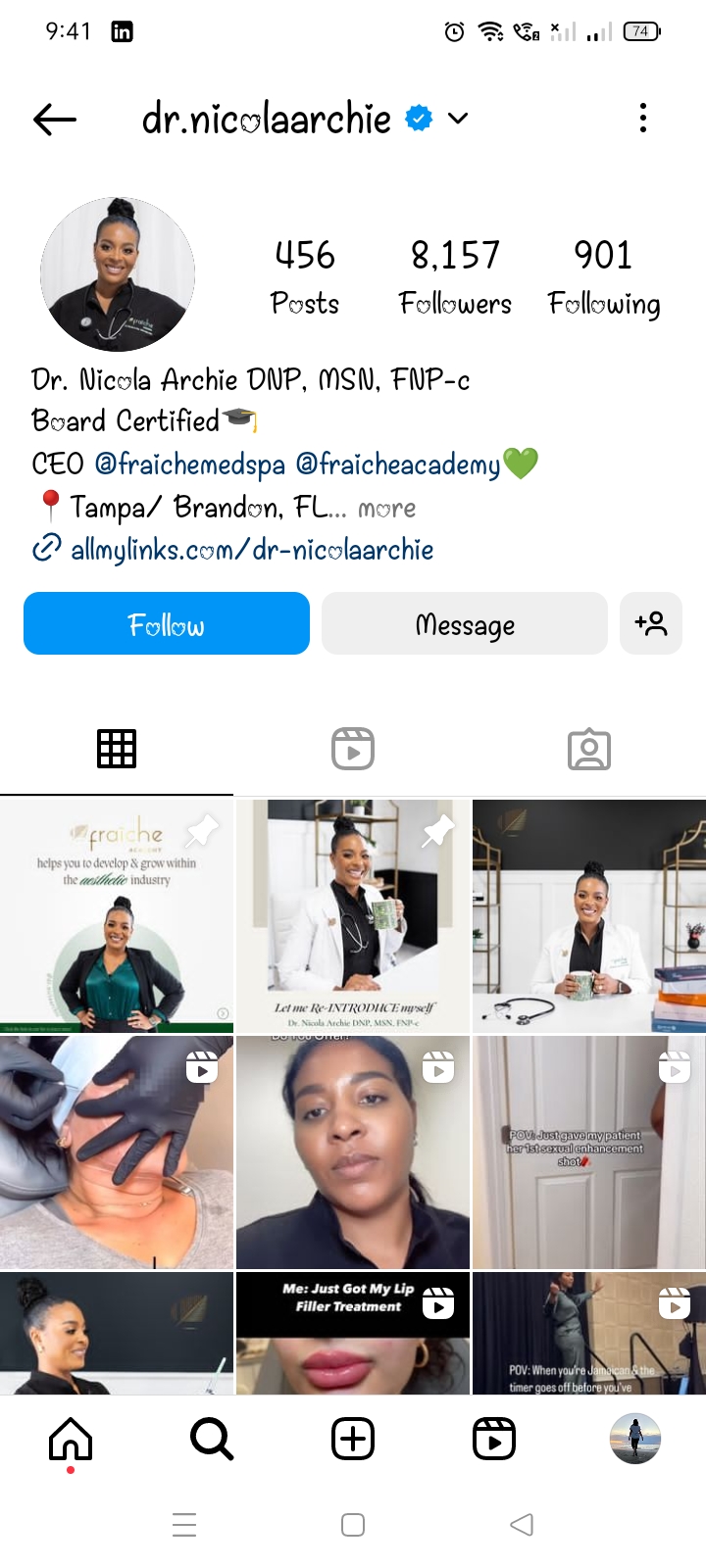
Task: View the profile picture
Action: coord(118,274)
